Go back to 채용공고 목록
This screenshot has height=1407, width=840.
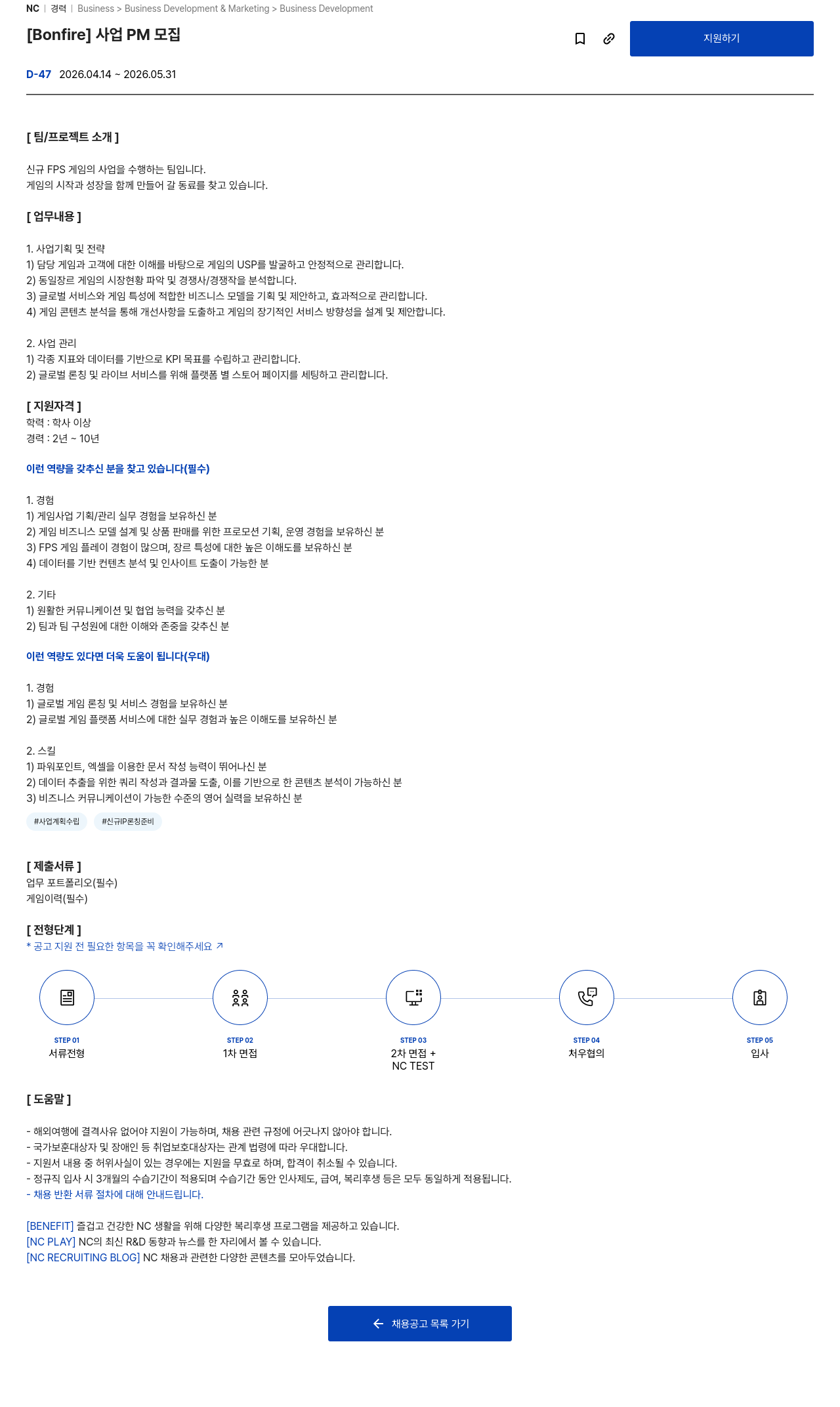point(420,1324)
